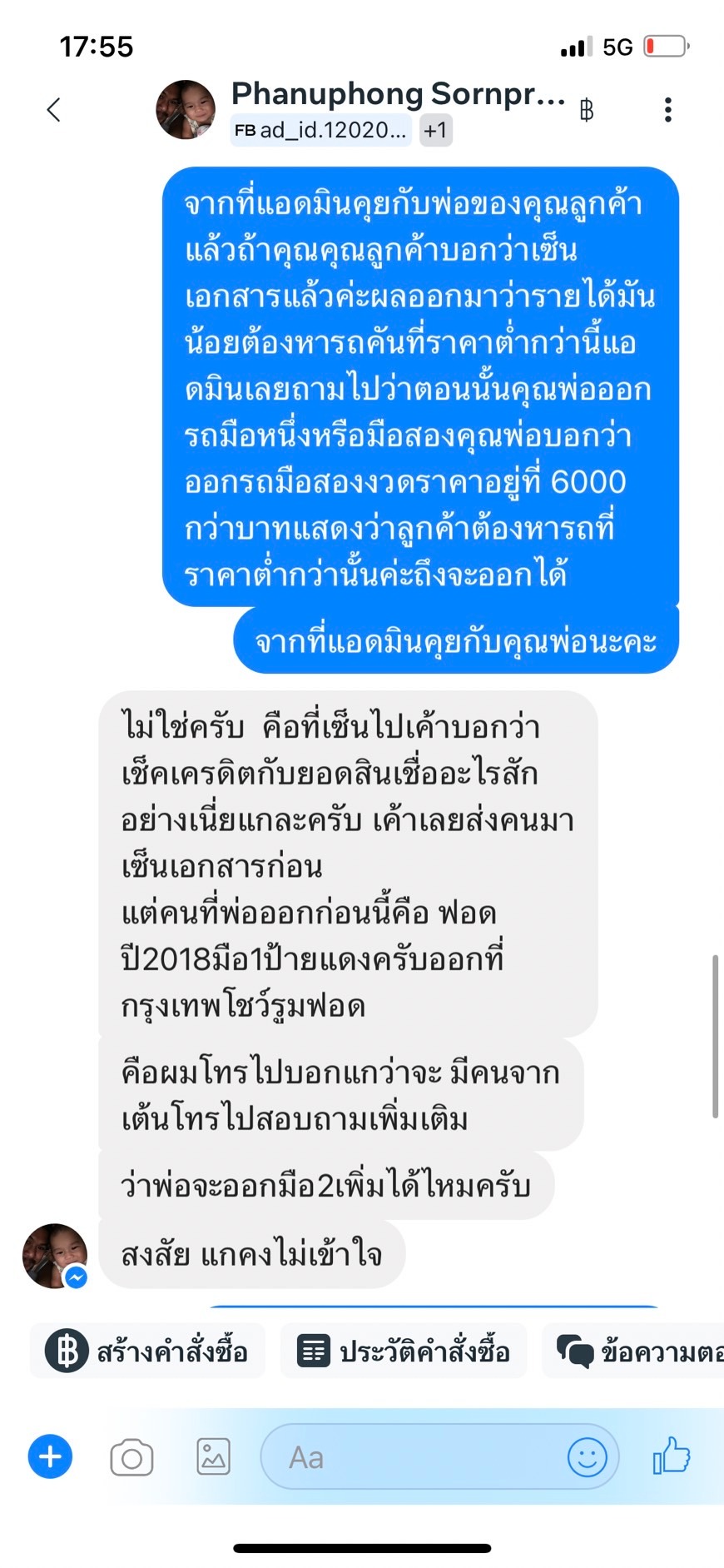The image size is (724, 1568).
Task: Go back using the top-left arrow
Action: 54,110
